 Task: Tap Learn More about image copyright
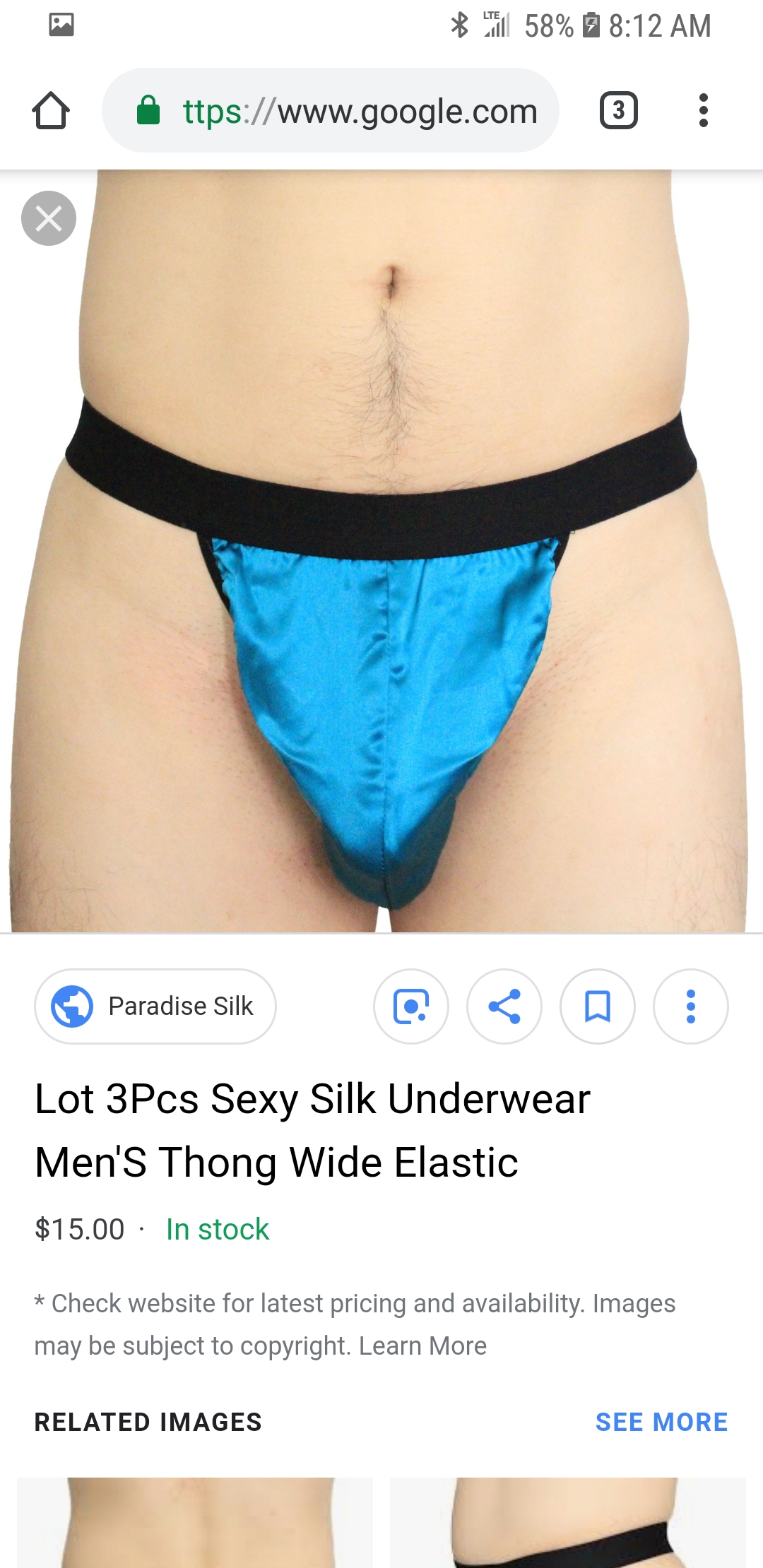(422, 1346)
